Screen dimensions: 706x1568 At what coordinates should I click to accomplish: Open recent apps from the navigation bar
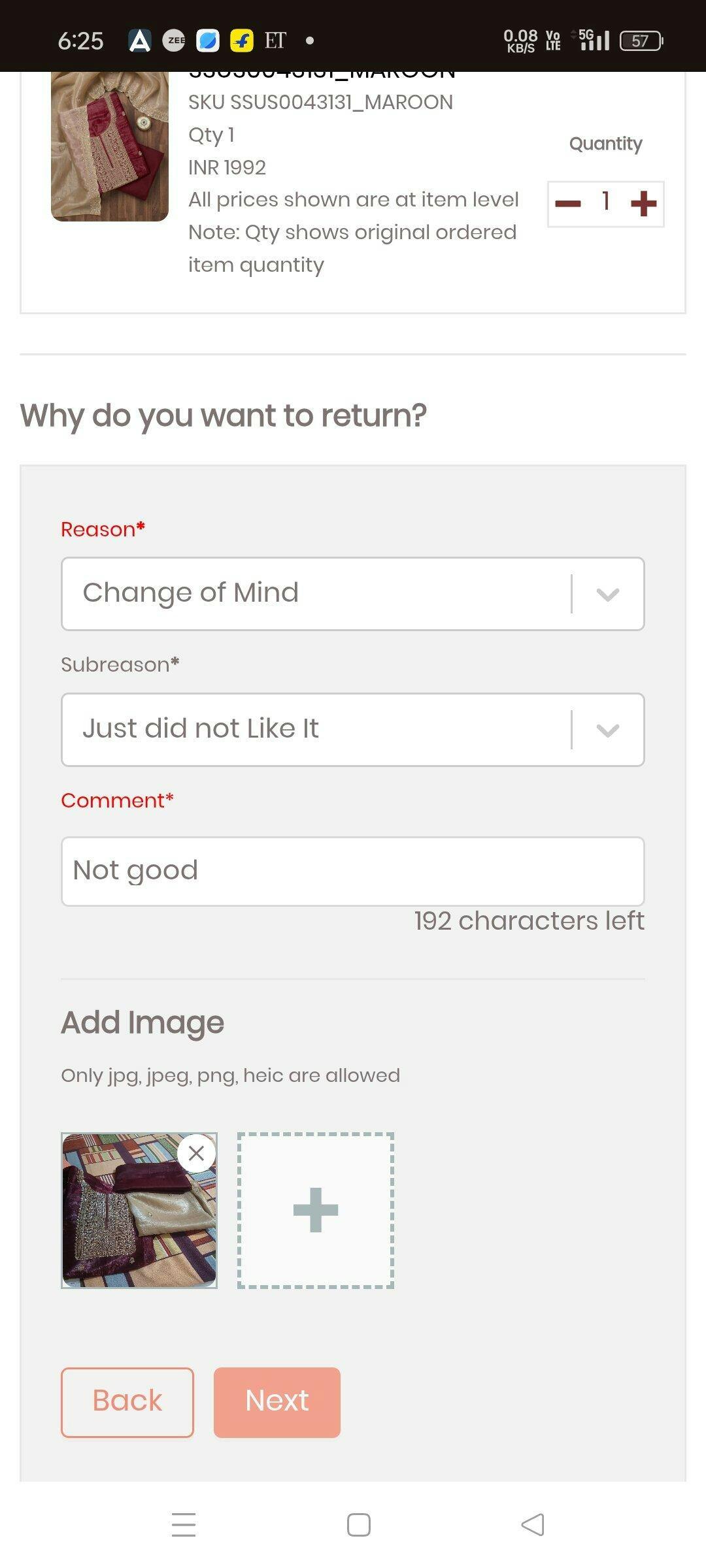point(184,1525)
